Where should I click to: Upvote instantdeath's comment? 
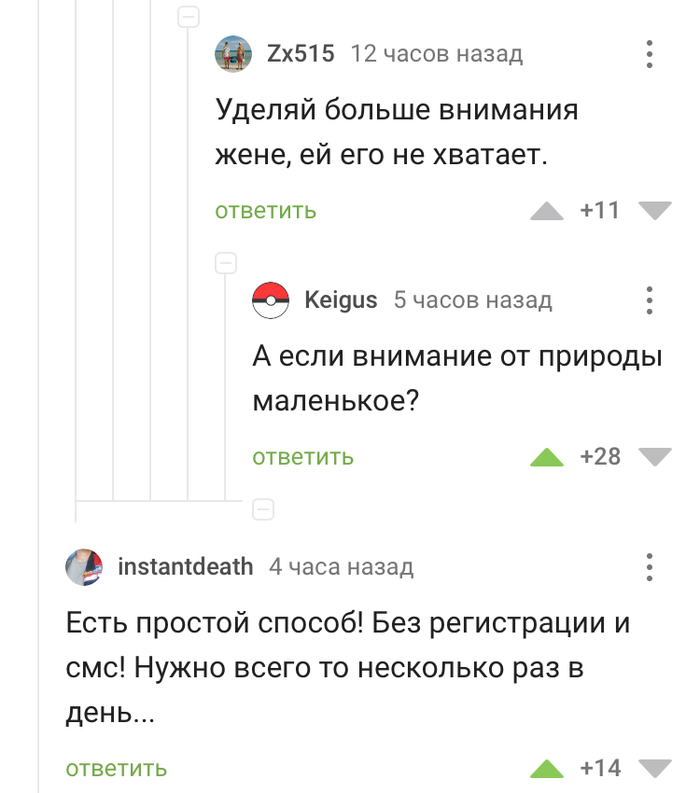point(546,768)
